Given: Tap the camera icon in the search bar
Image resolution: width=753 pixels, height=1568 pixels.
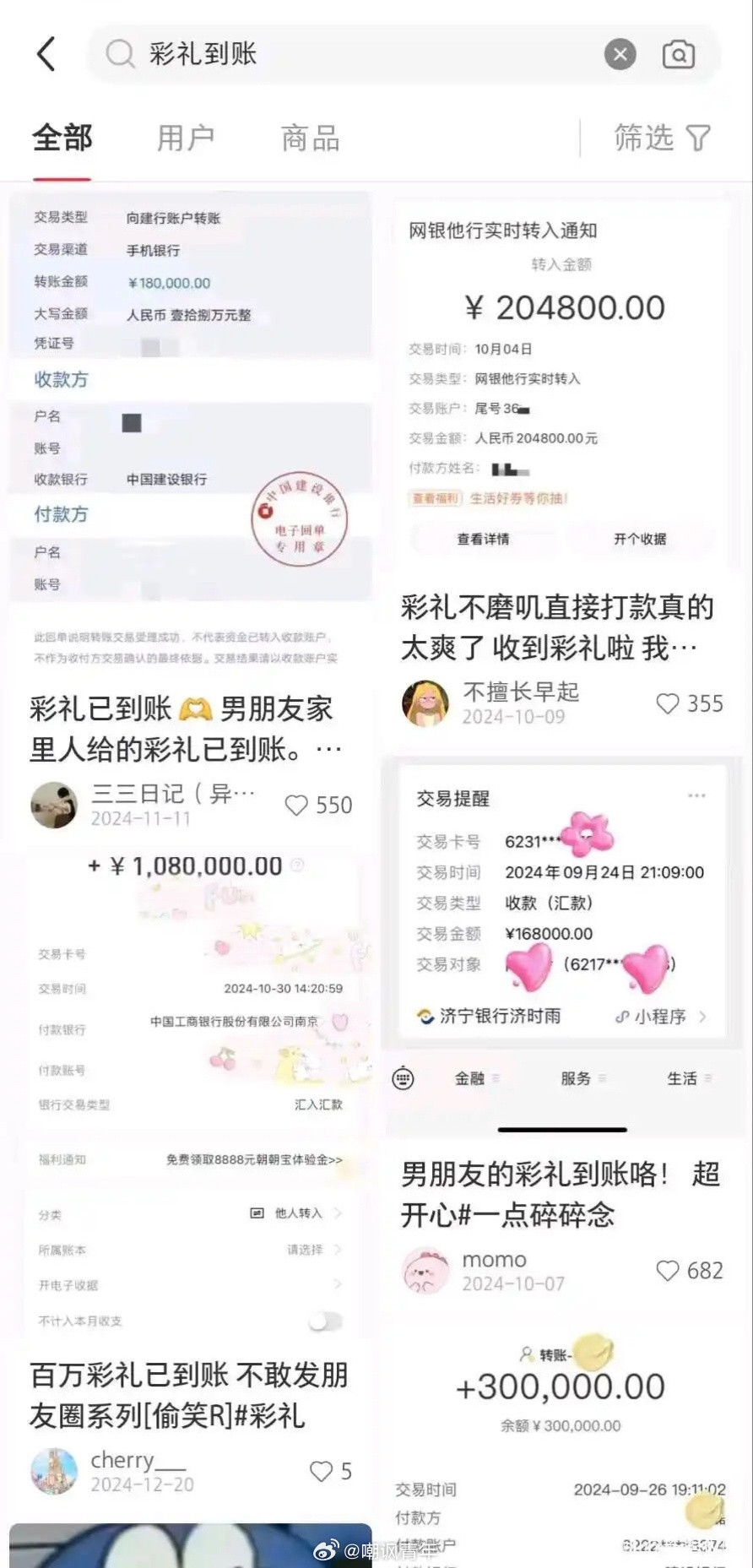Looking at the screenshot, I should point(678,53).
